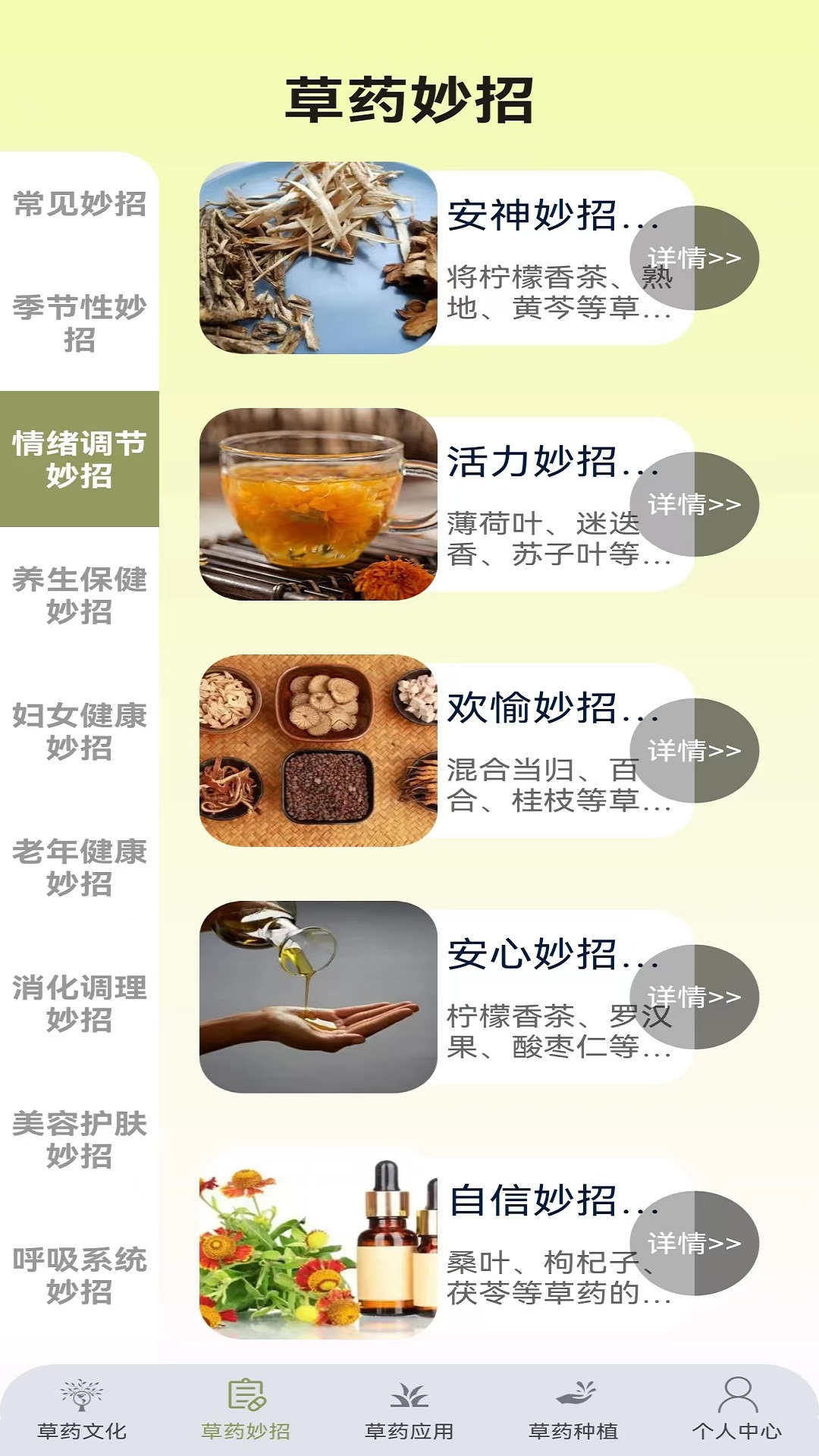The image size is (819, 1456).
Task: Go to 个人中心 tab
Action: tap(736, 1410)
